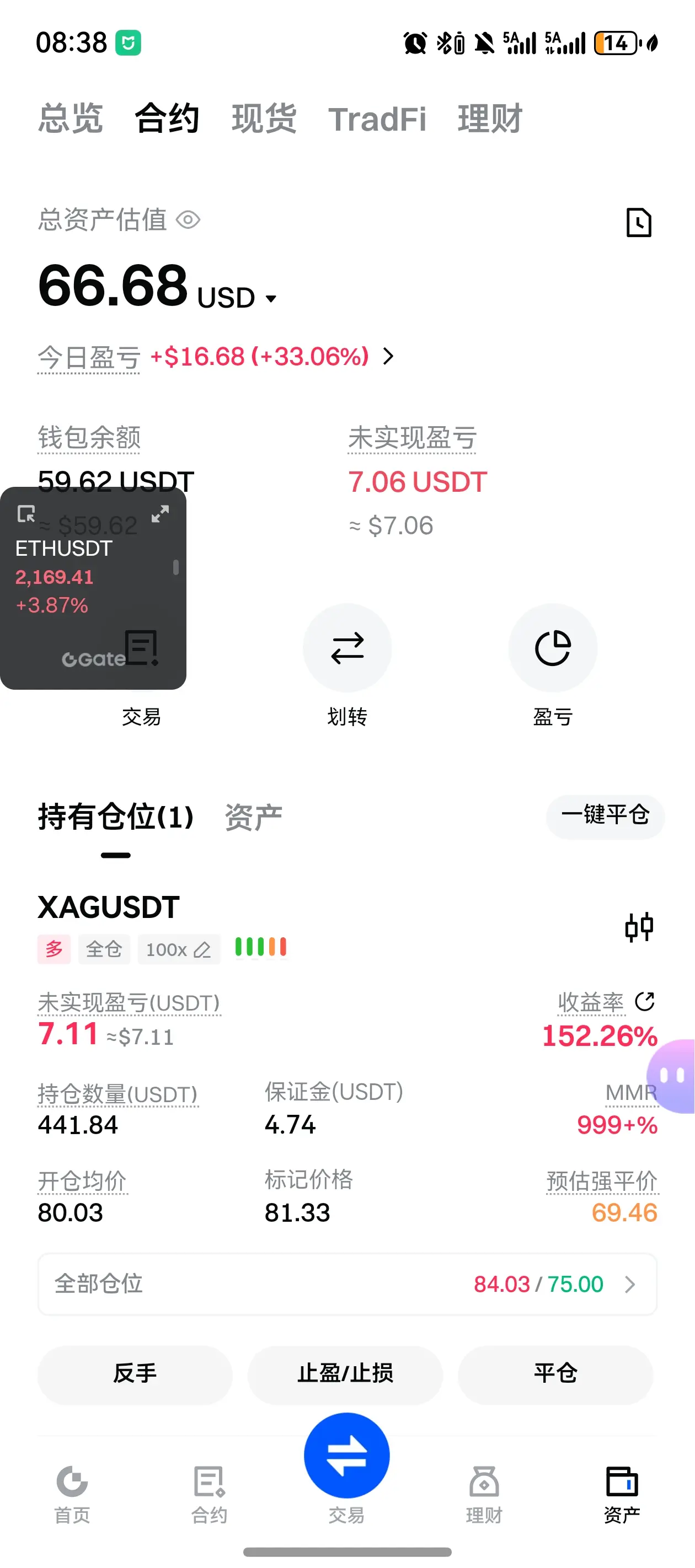Open the history records document icon
This screenshot has width=695, height=1568.
(x=638, y=222)
